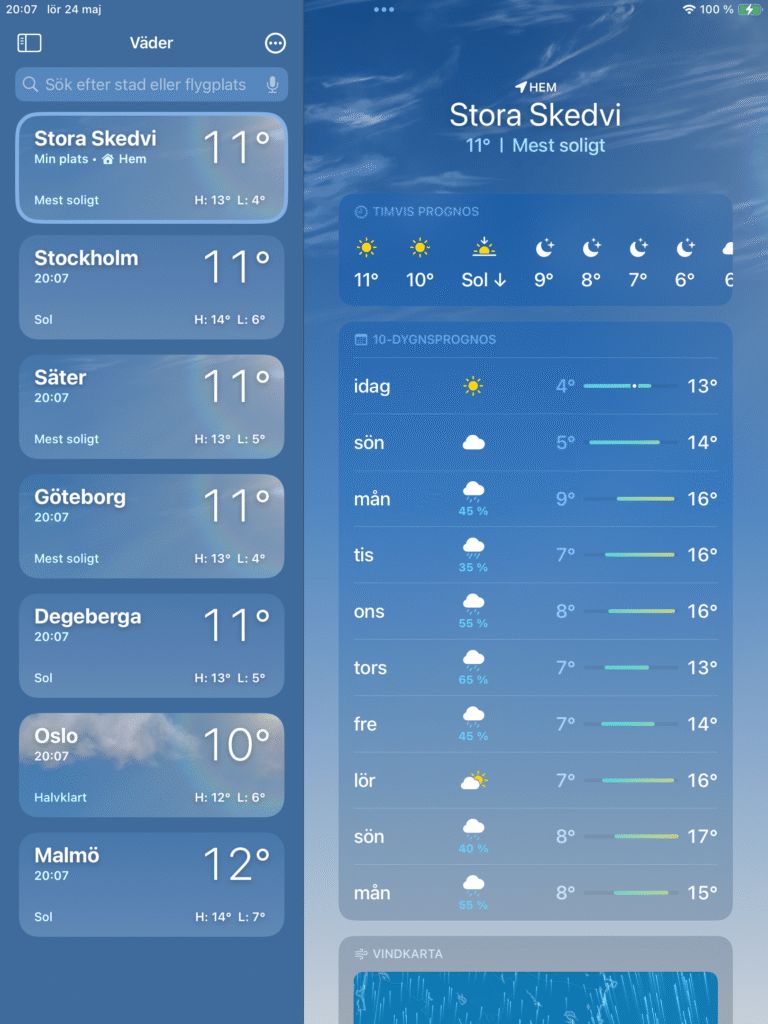View the fre daily forecast
This screenshot has width=768, height=1024.
tap(535, 724)
